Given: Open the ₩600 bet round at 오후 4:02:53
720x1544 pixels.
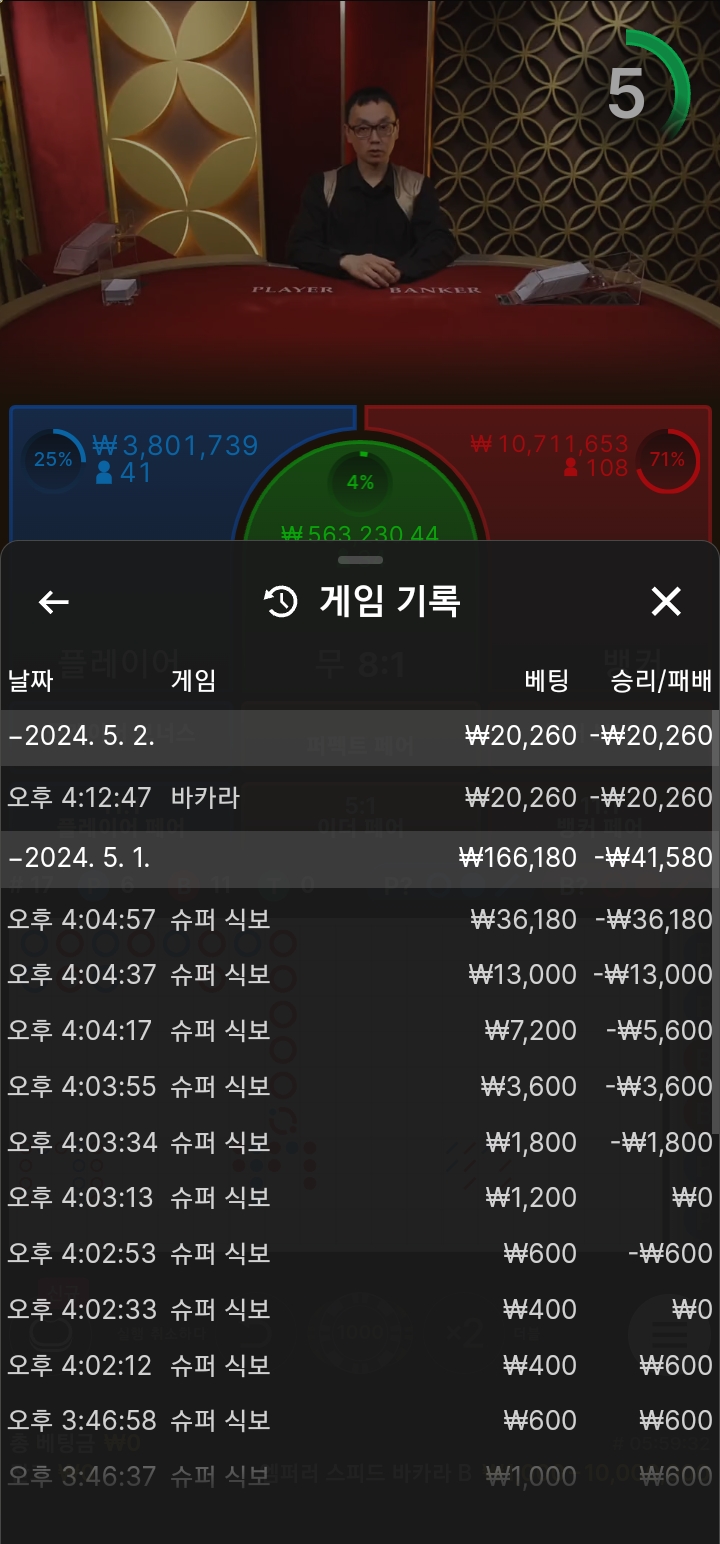Looking at the screenshot, I should (360, 1253).
